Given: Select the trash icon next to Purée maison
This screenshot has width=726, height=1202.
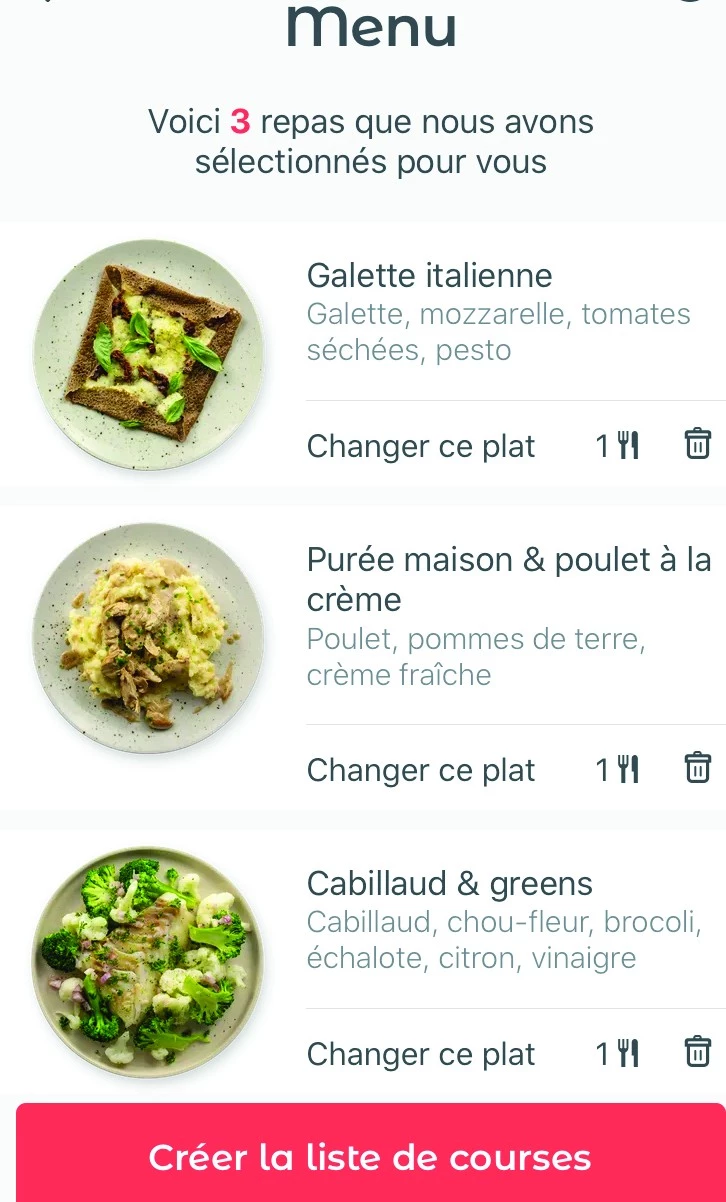Looking at the screenshot, I should click(x=697, y=768).
